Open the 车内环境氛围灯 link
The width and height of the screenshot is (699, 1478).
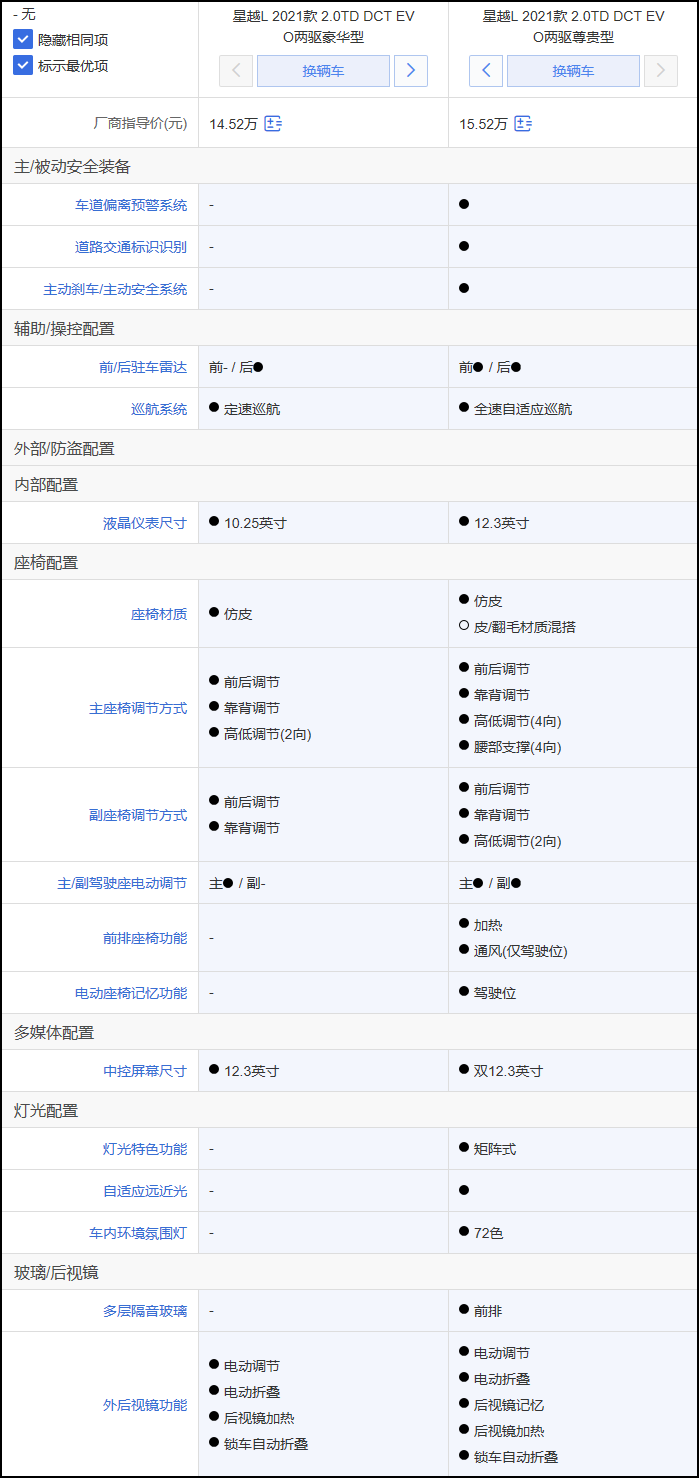click(x=131, y=1233)
